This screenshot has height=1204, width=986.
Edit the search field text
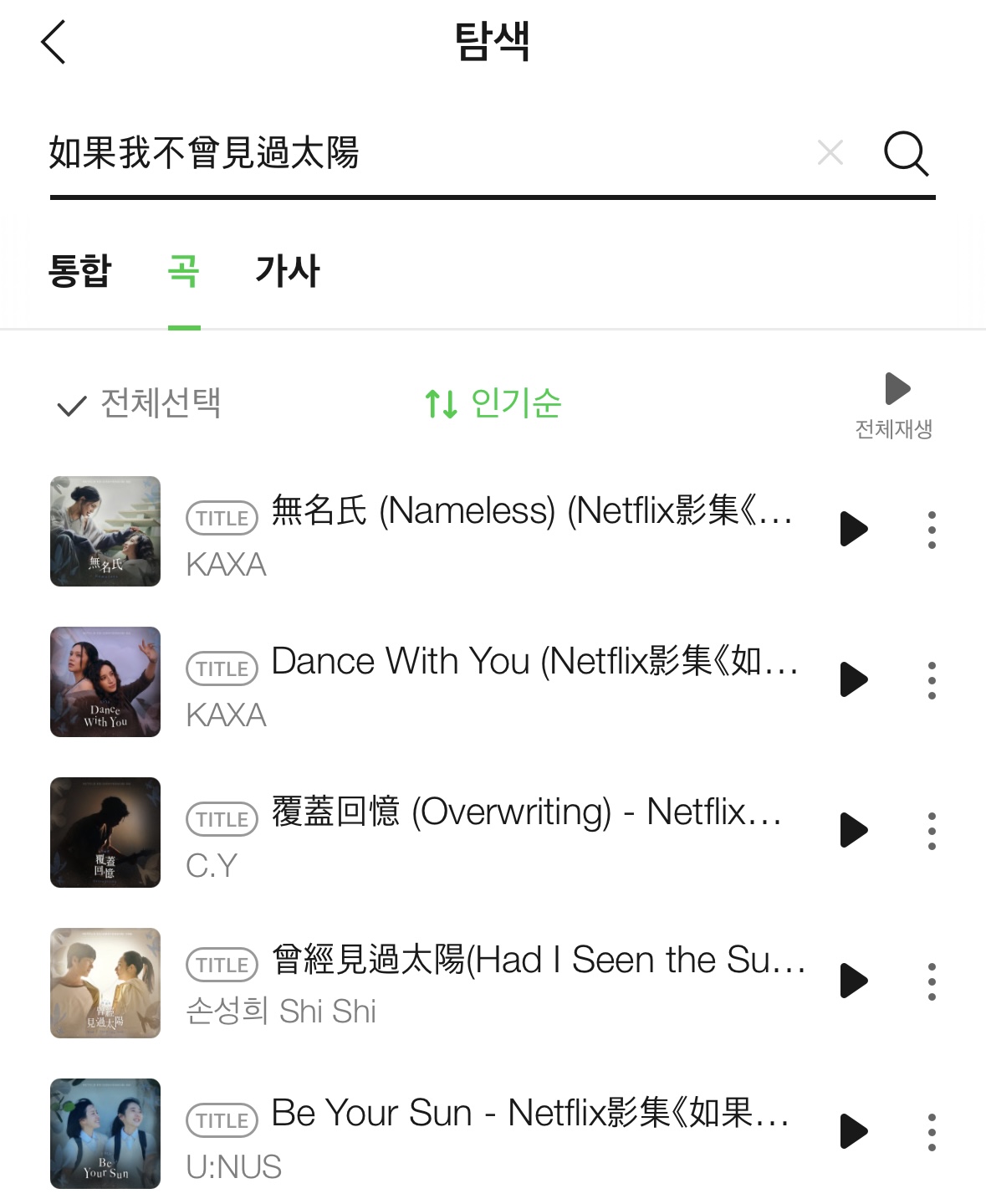point(418,153)
